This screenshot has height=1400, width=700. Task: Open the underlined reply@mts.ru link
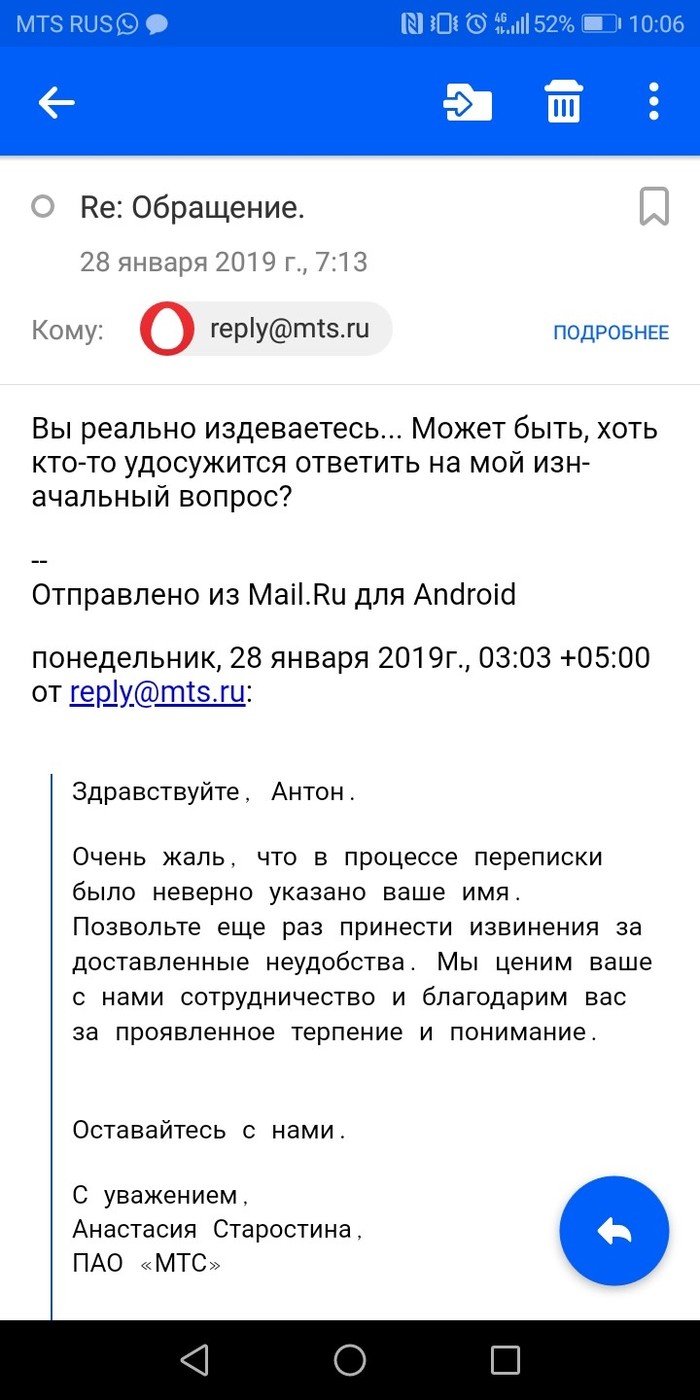tap(157, 693)
